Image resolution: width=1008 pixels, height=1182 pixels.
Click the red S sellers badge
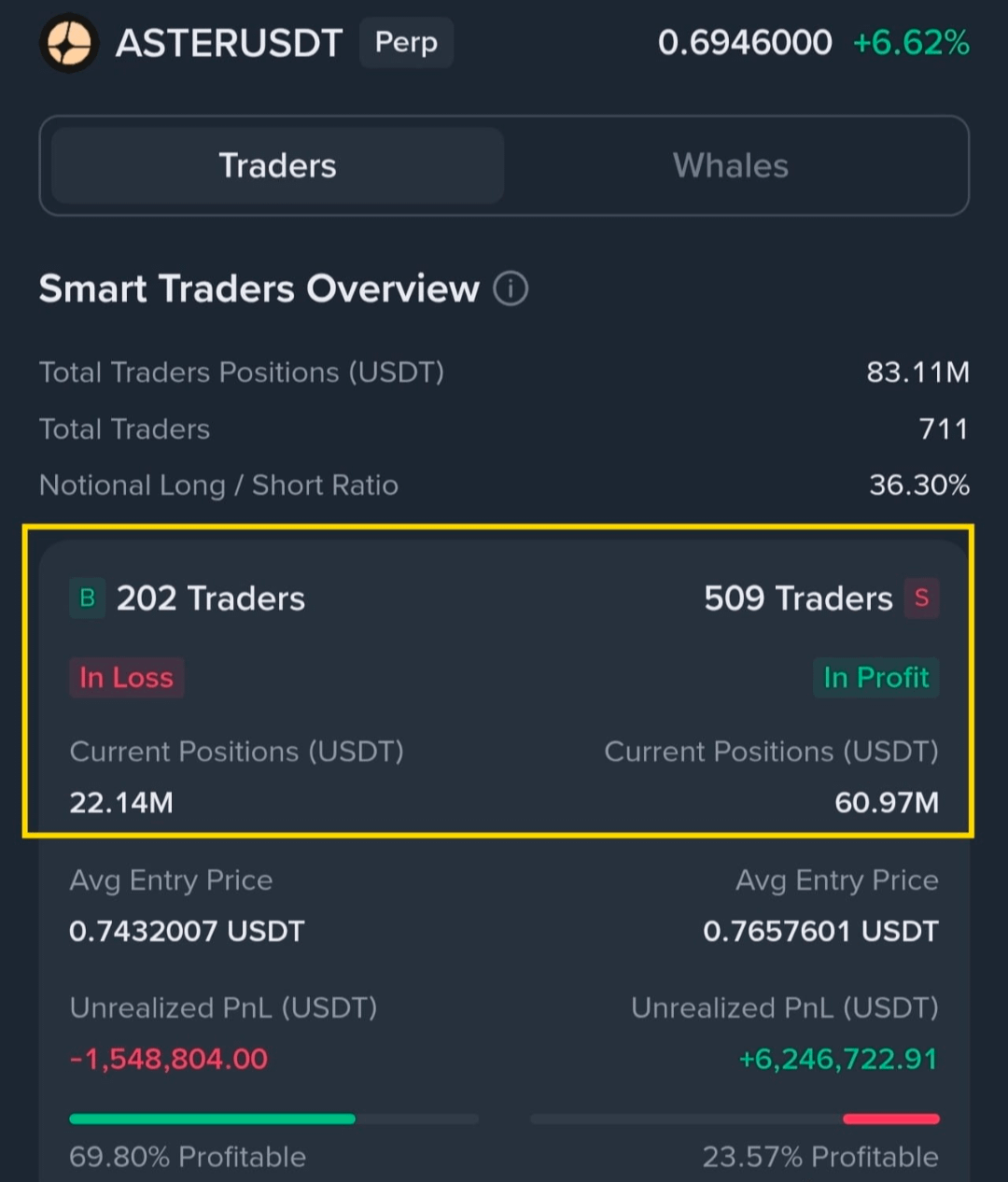pos(922,598)
